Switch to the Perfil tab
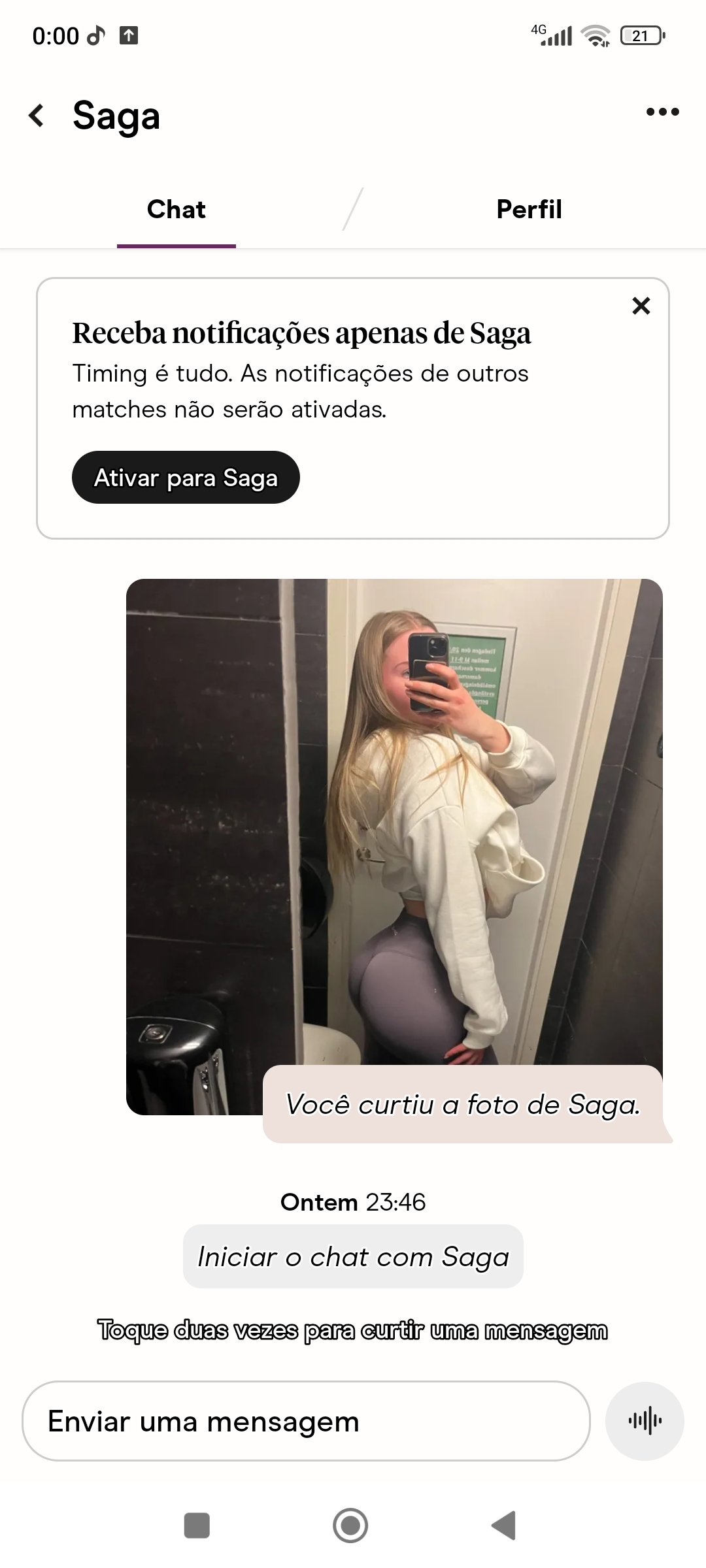This screenshot has width=706, height=1568. [529, 210]
